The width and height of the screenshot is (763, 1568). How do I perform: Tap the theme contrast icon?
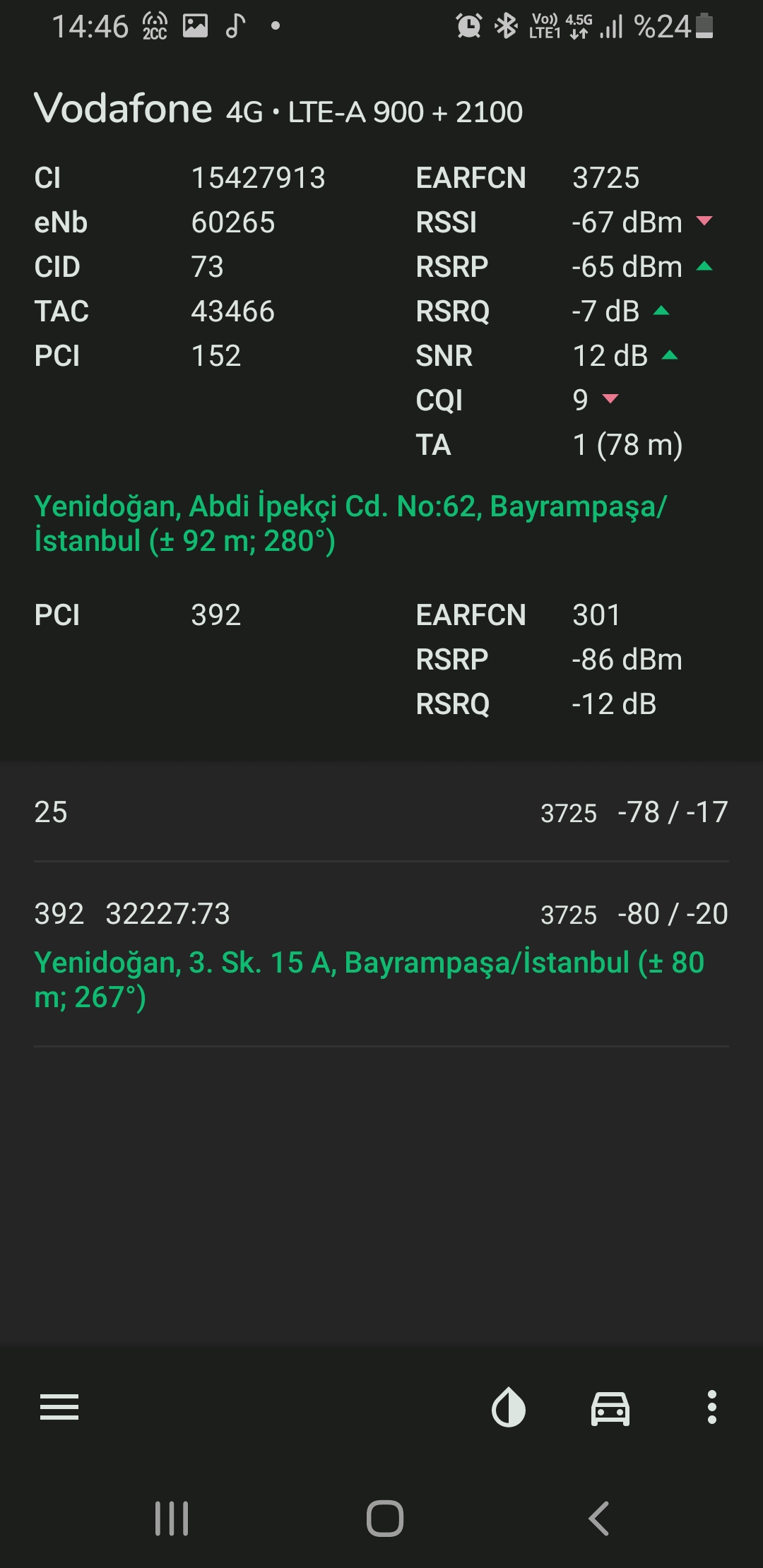pyautogui.click(x=509, y=1407)
